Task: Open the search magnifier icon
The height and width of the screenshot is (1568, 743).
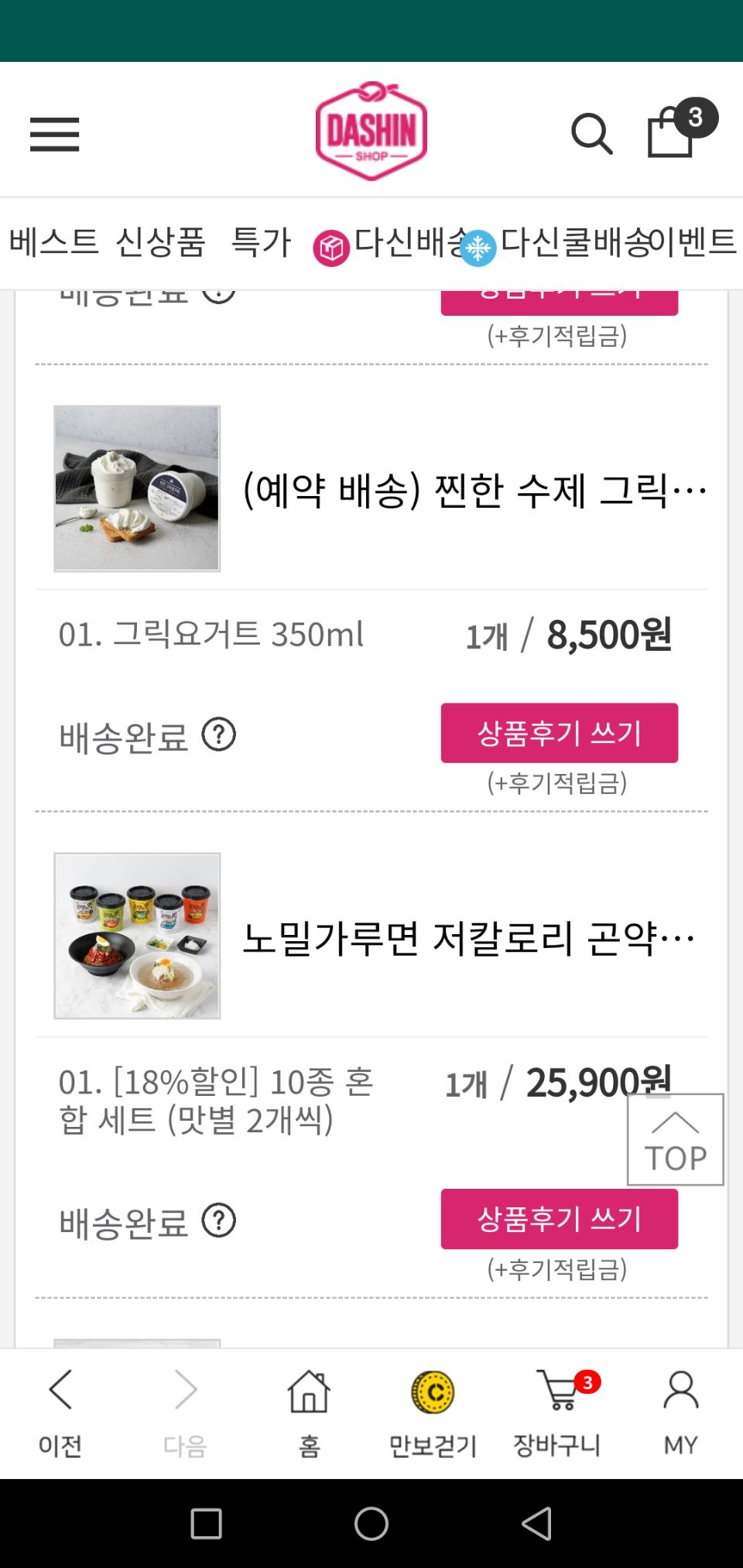Action: click(x=592, y=135)
